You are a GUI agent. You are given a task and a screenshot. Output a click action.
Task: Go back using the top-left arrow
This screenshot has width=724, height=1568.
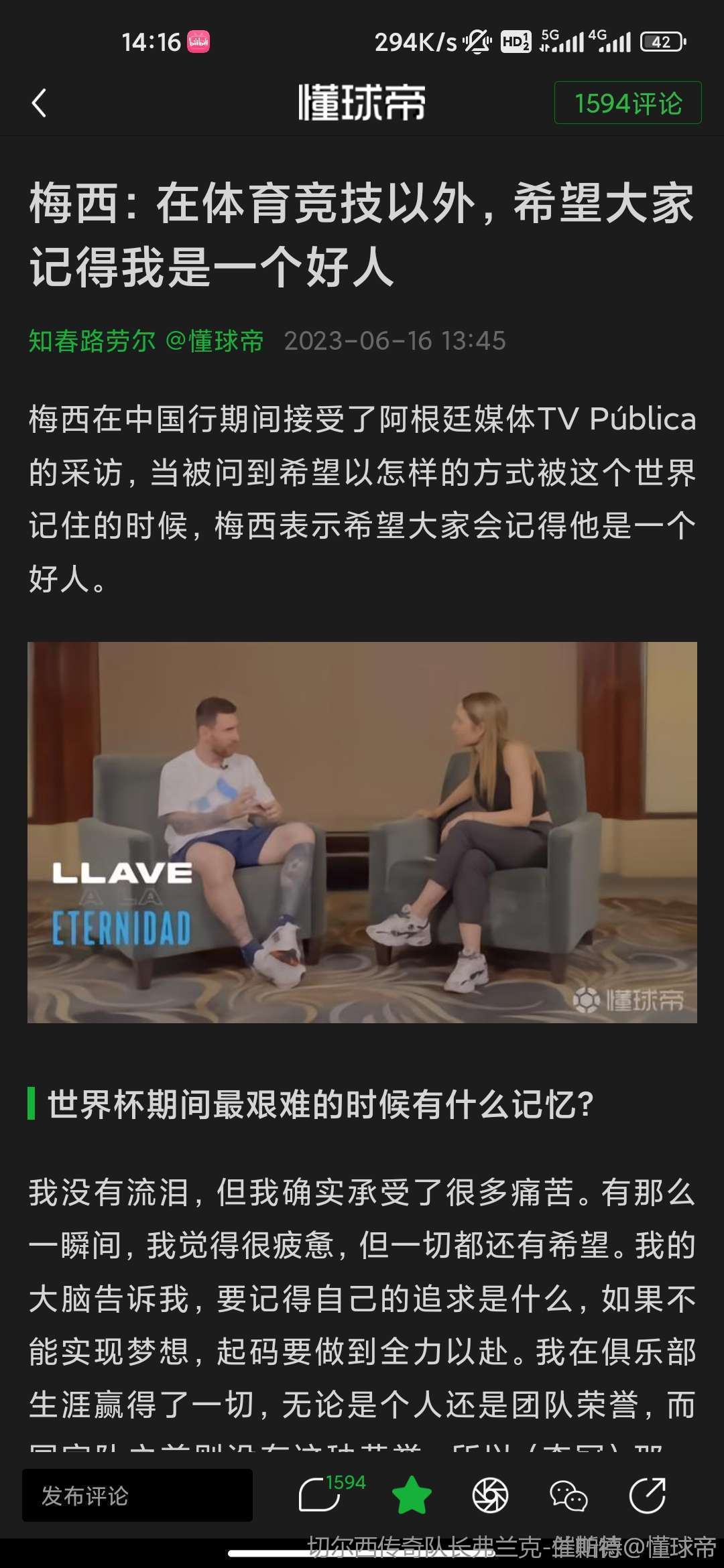click(39, 103)
